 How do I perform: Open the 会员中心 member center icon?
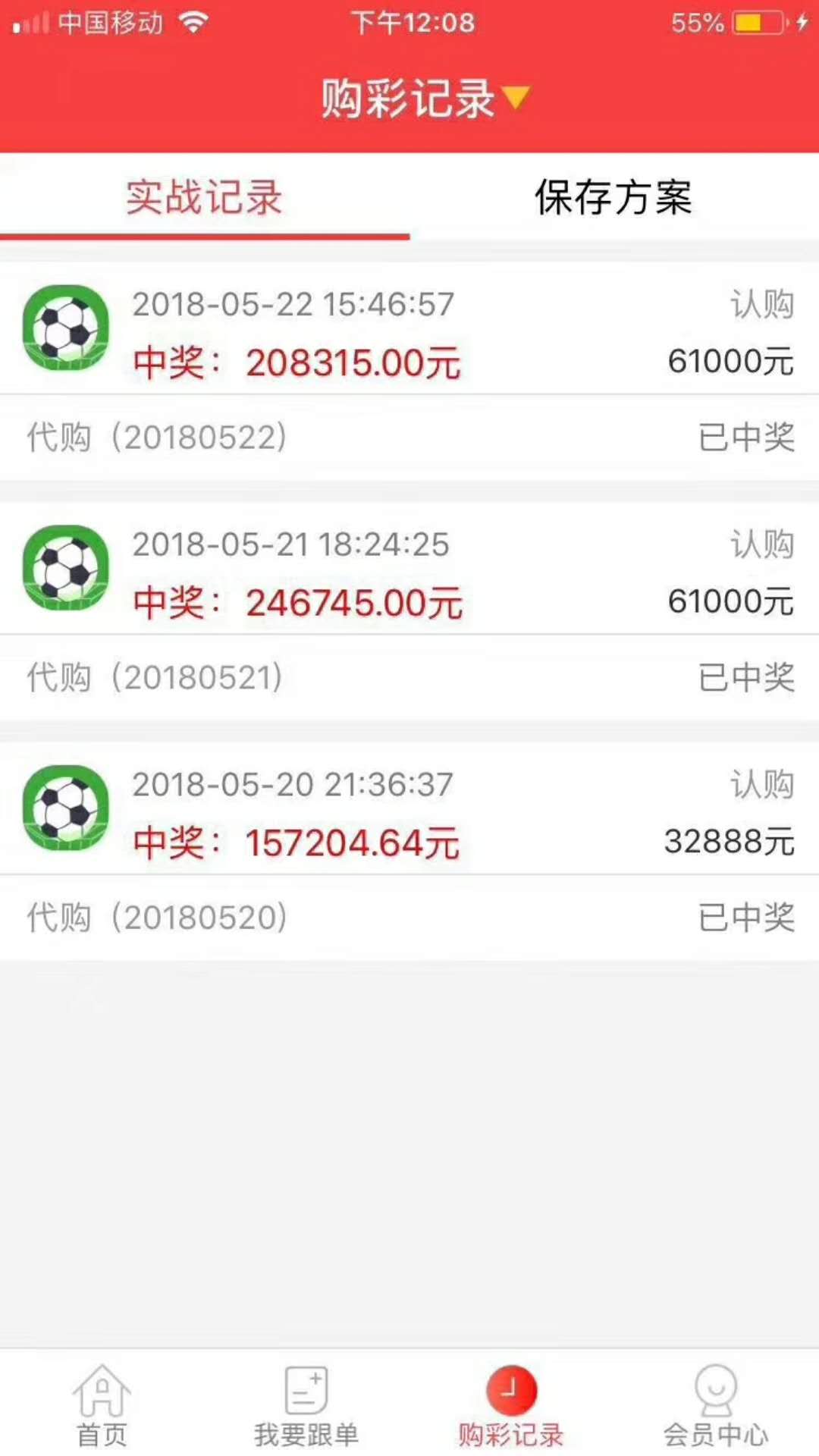[x=717, y=1399]
